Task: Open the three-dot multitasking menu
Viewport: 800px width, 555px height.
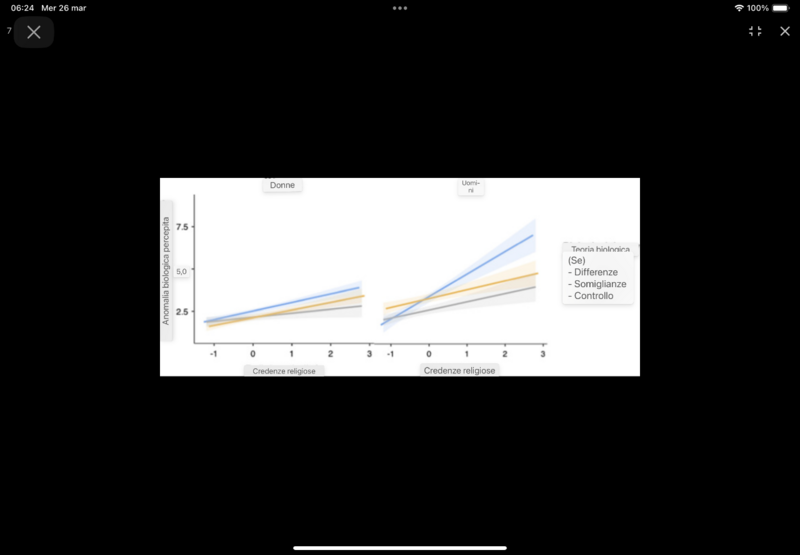Action: (400, 8)
